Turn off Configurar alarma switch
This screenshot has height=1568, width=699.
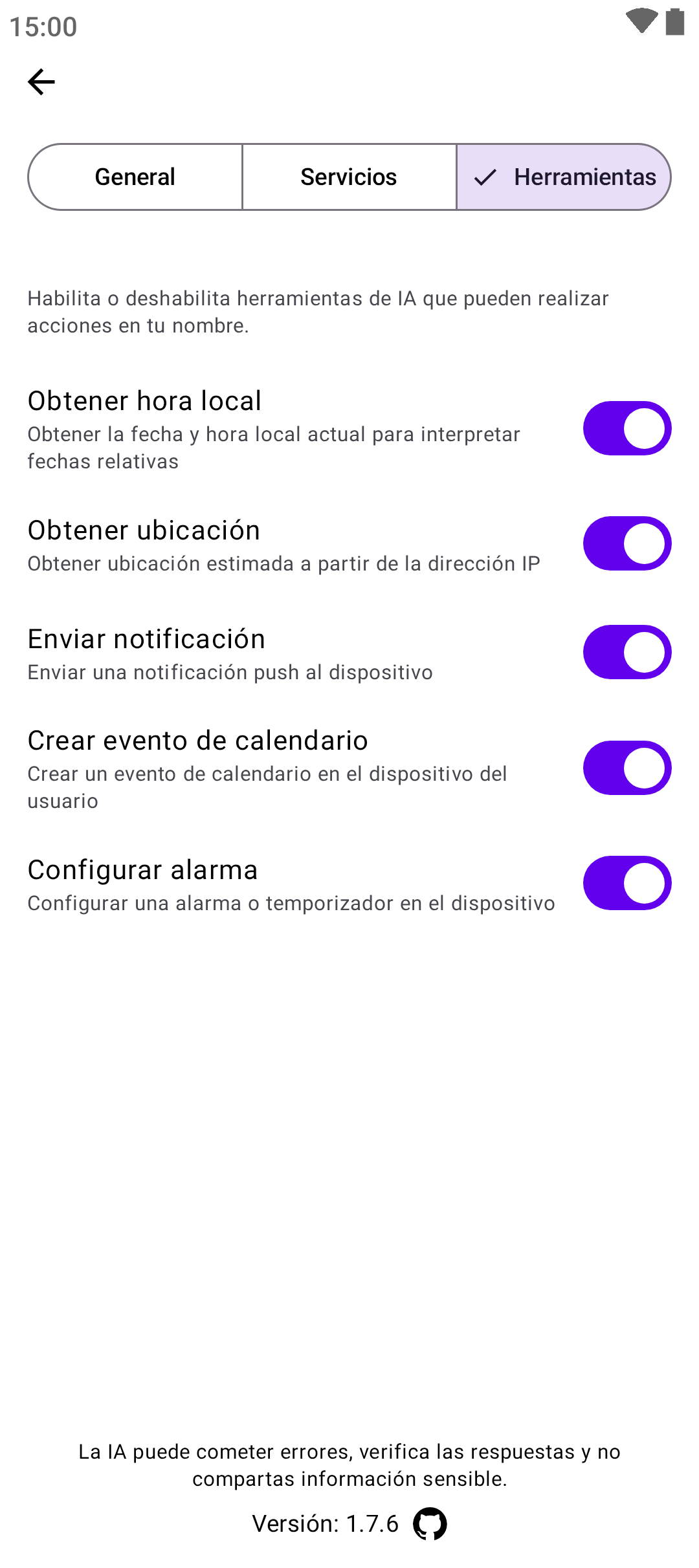coord(627,883)
